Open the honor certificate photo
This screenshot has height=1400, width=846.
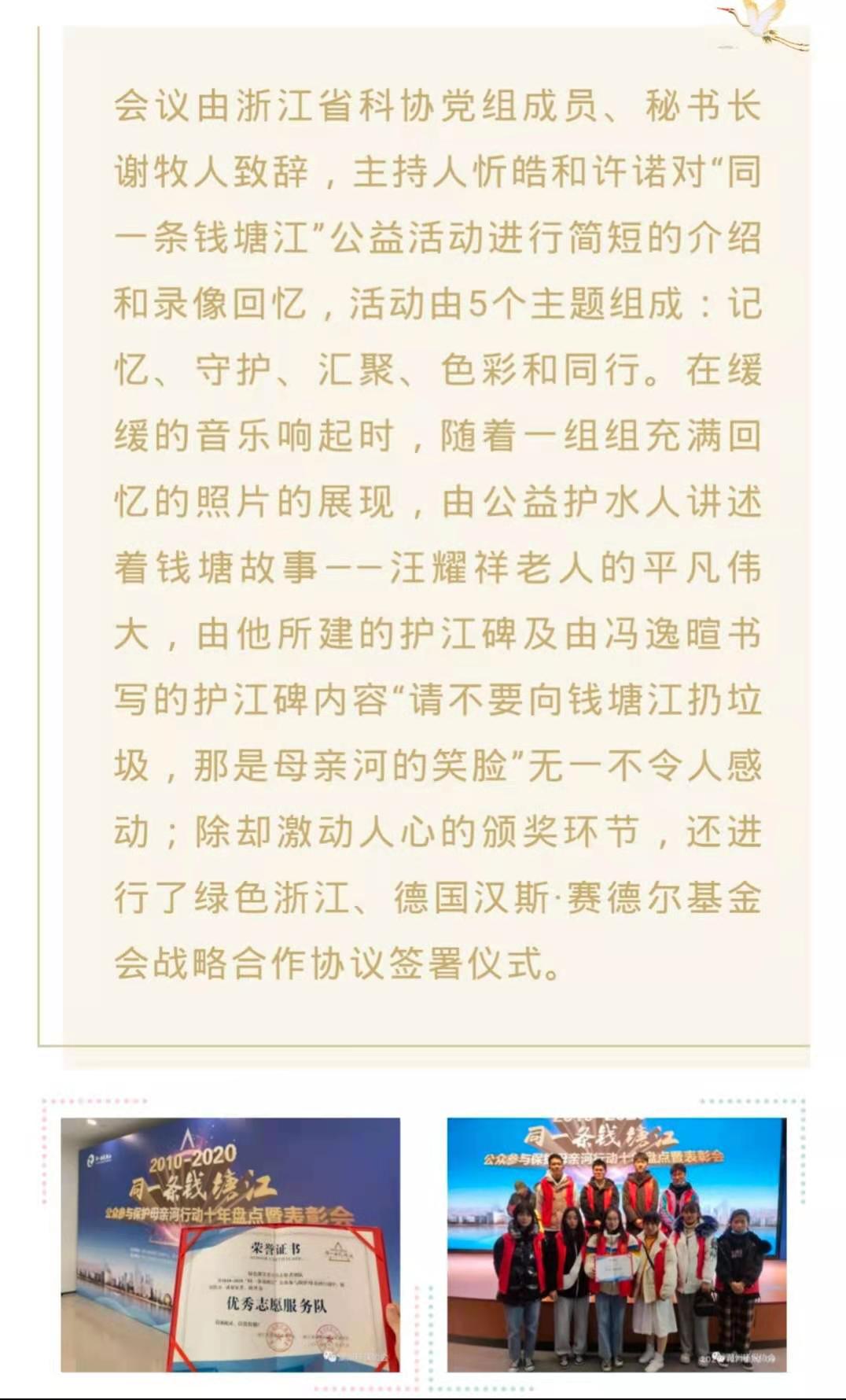pos(230,1244)
